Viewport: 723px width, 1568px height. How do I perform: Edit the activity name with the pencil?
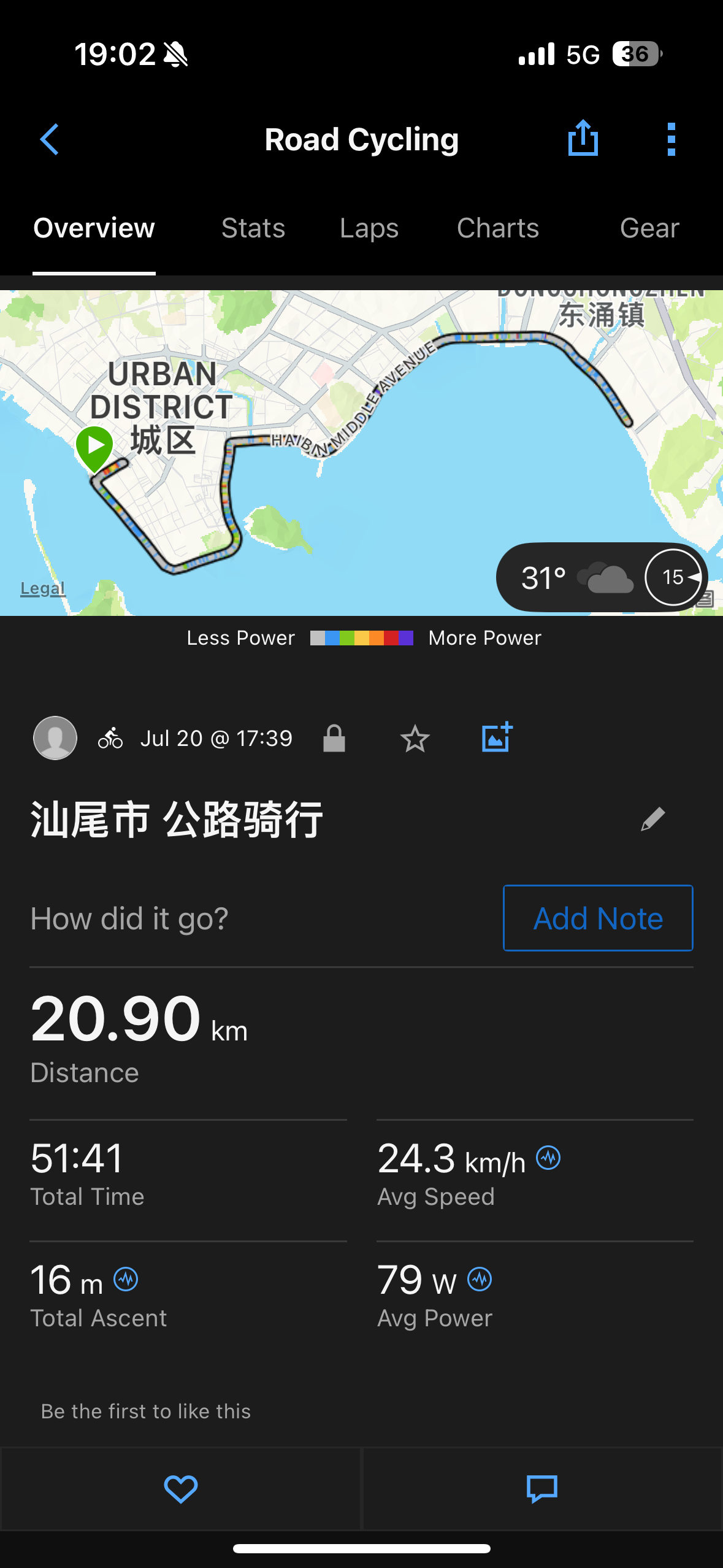(x=652, y=819)
